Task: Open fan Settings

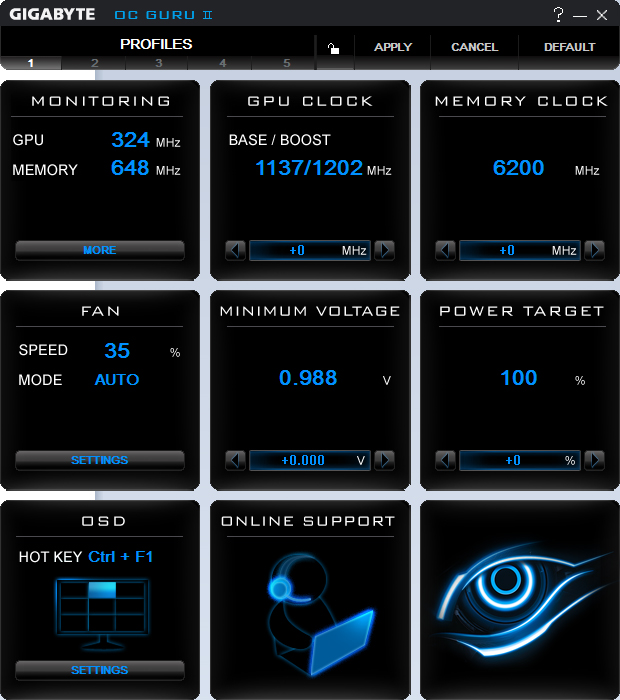Action: click(100, 460)
